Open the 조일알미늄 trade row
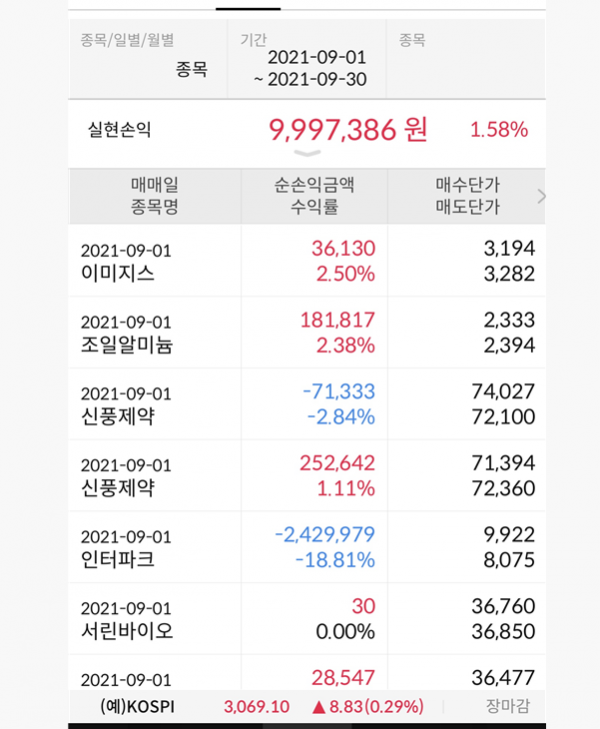The height and width of the screenshot is (729, 600). pos(306,333)
